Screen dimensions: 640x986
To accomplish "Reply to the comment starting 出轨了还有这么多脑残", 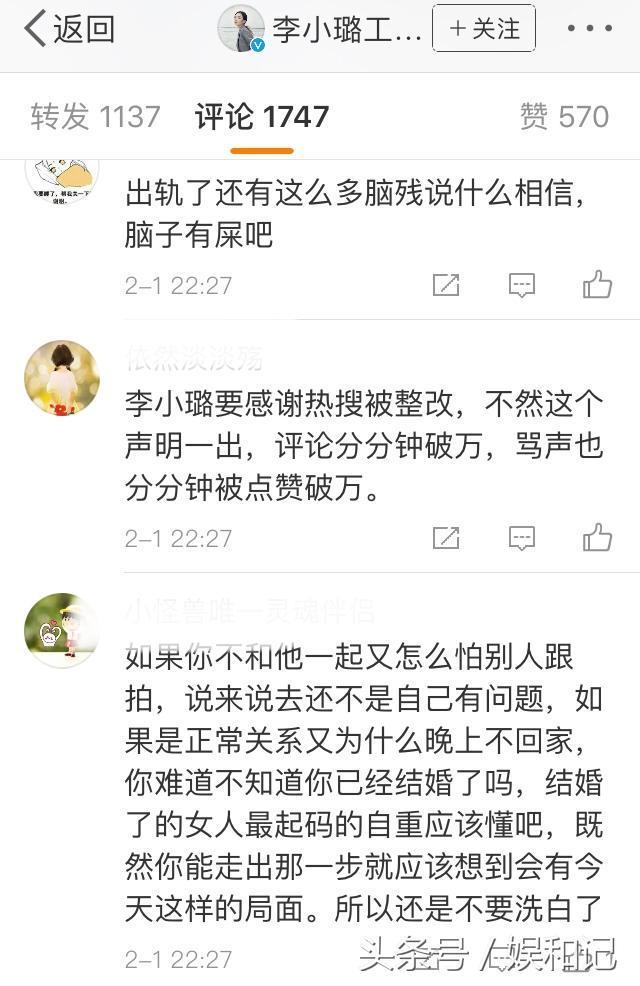I will [x=522, y=285].
